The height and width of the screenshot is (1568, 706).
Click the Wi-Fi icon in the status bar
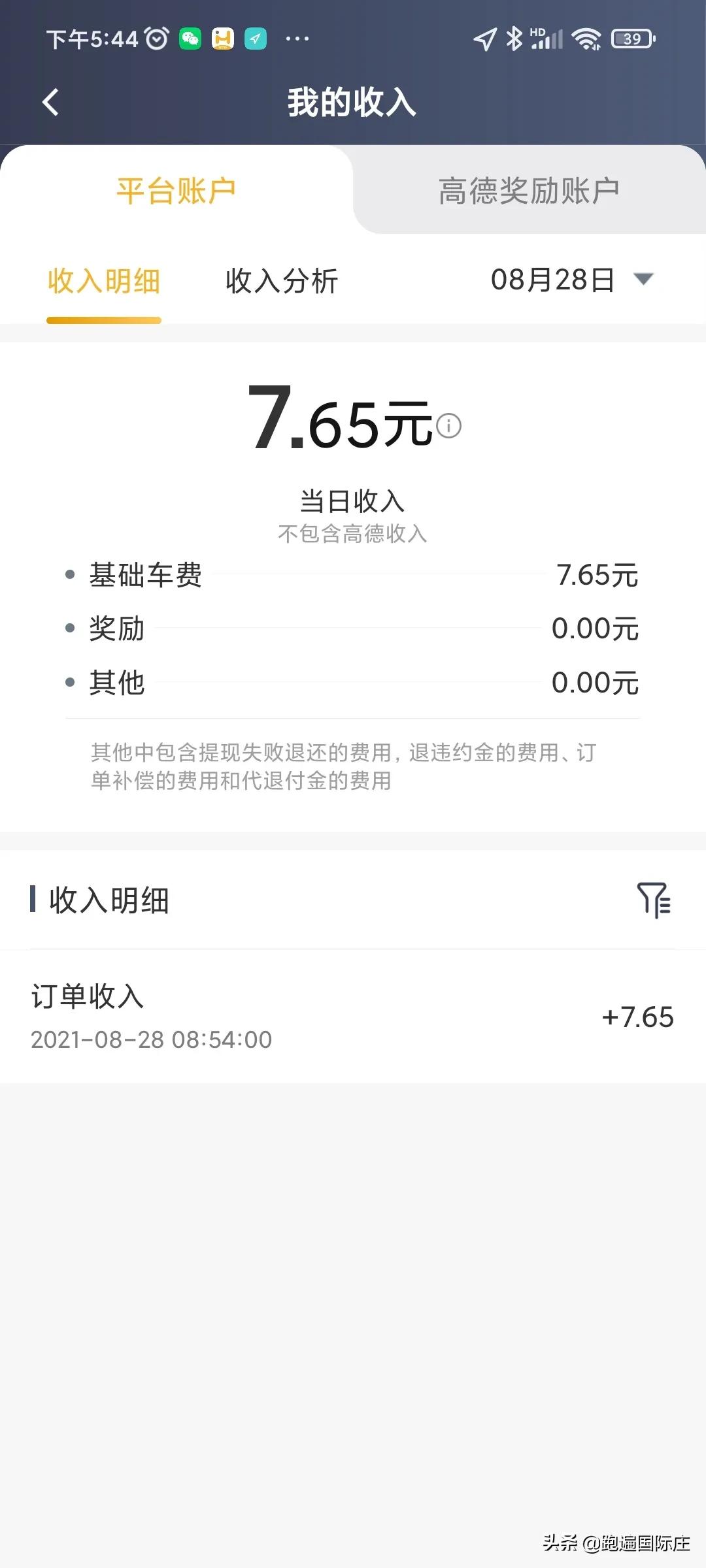tap(587, 39)
